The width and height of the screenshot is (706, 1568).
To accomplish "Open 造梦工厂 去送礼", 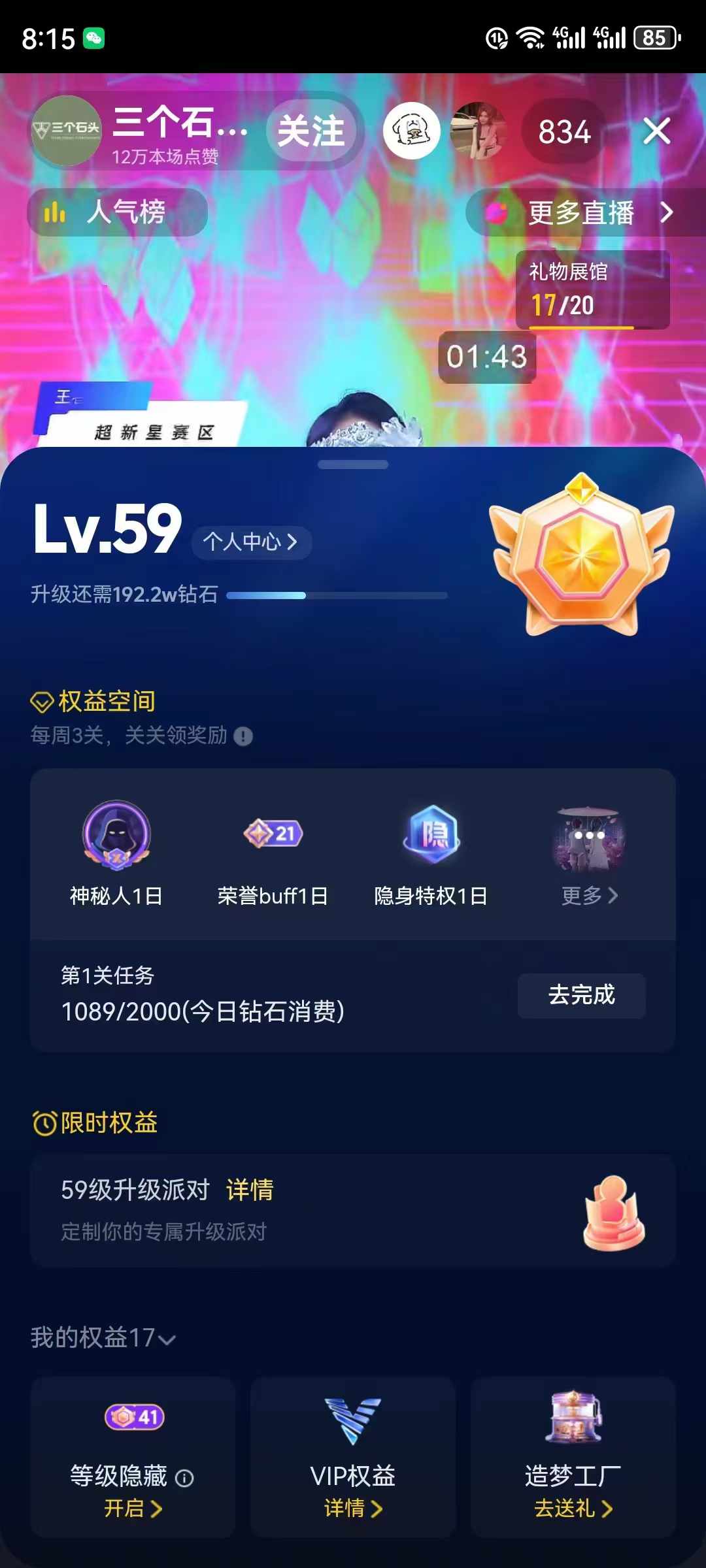I will (573, 1508).
